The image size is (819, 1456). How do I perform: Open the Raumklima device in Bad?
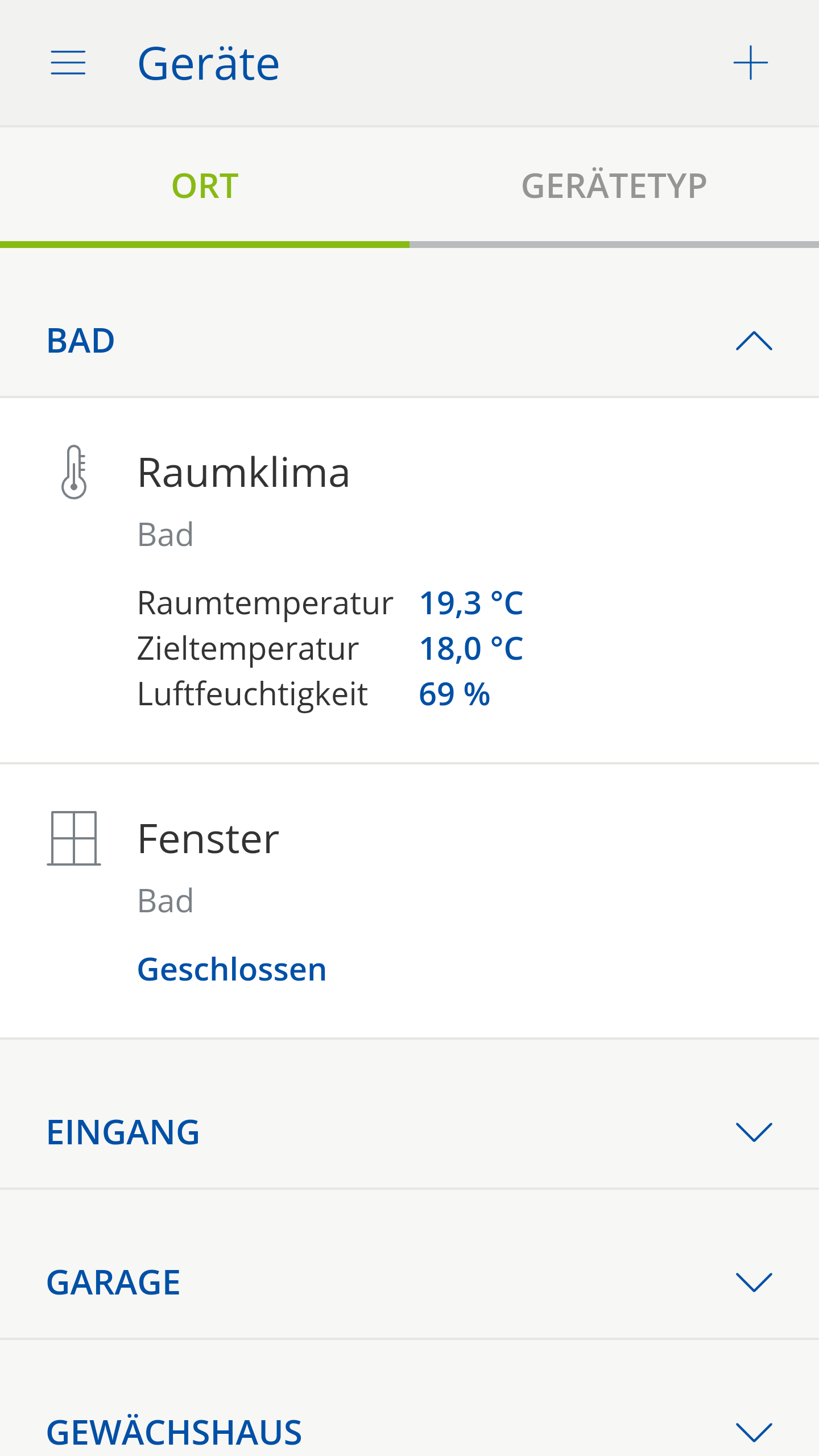tap(409, 580)
